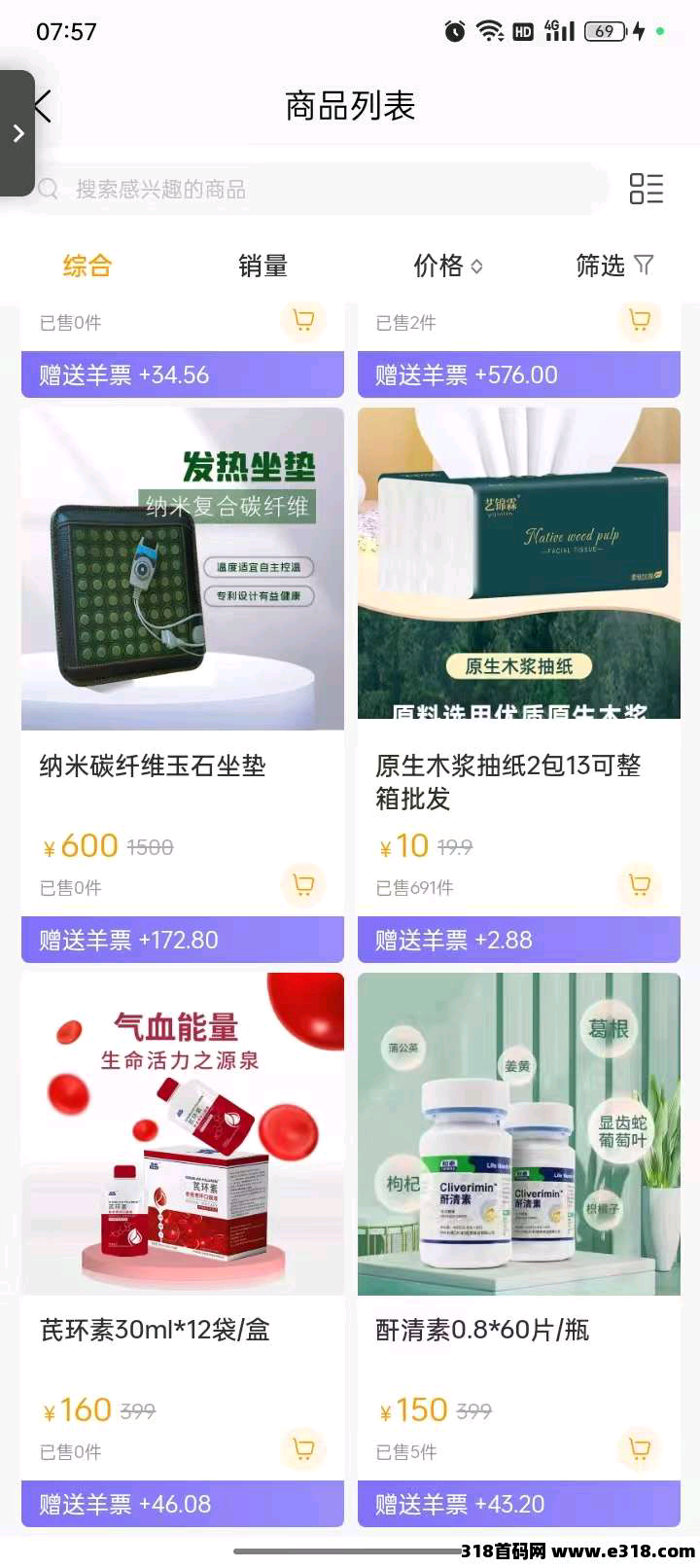
Task: Add the 赠送羊票 +576.00 item to cart
Action: tap(640, 320)
